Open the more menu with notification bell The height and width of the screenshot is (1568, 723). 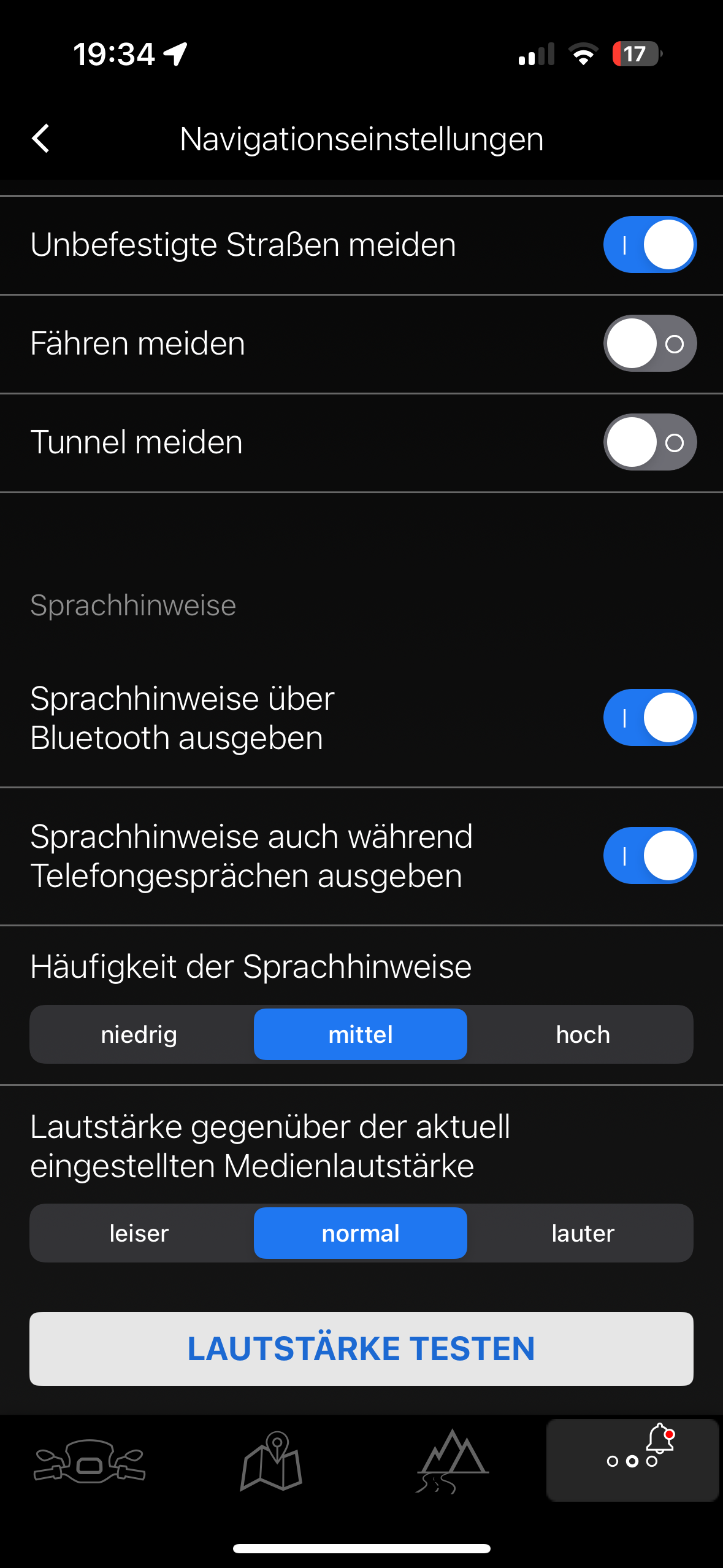[633, 1460]
